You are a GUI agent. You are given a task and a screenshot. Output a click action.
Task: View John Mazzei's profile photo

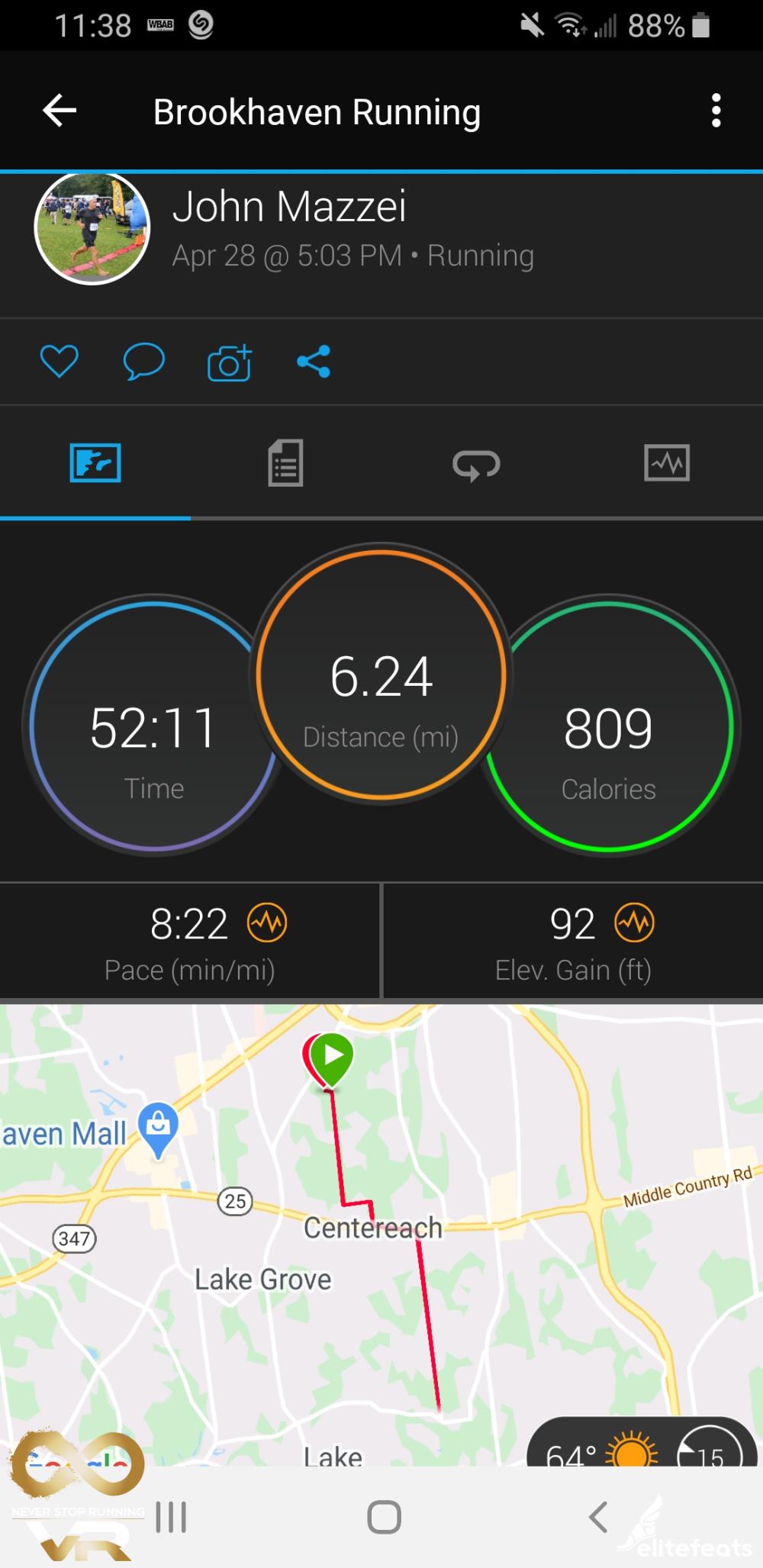[x=92, y=227]
